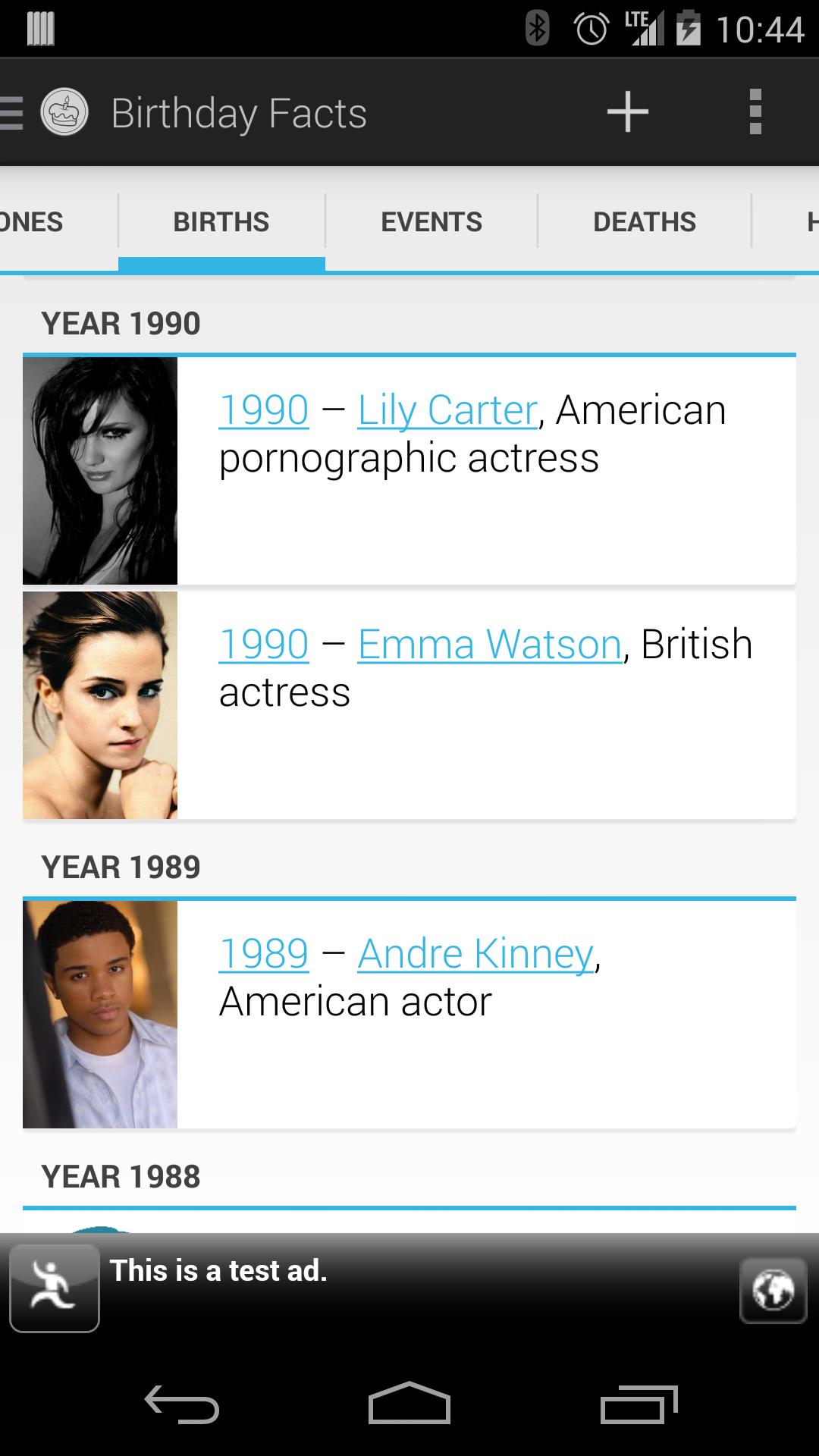819x1456 pixels.
Task: Tap the birthday cake app icon
Action: [64, 112]
